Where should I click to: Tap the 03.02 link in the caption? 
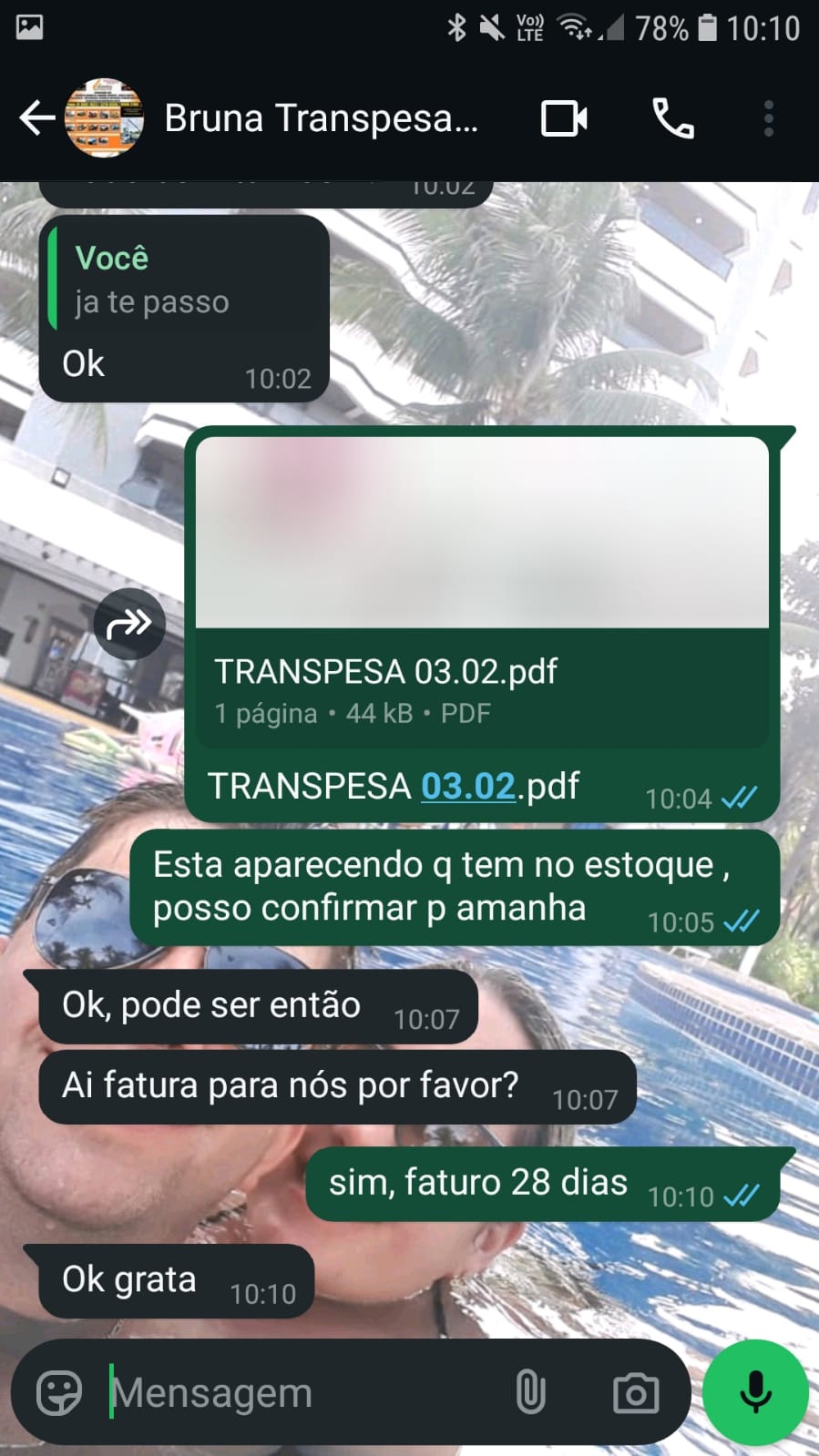467,786
